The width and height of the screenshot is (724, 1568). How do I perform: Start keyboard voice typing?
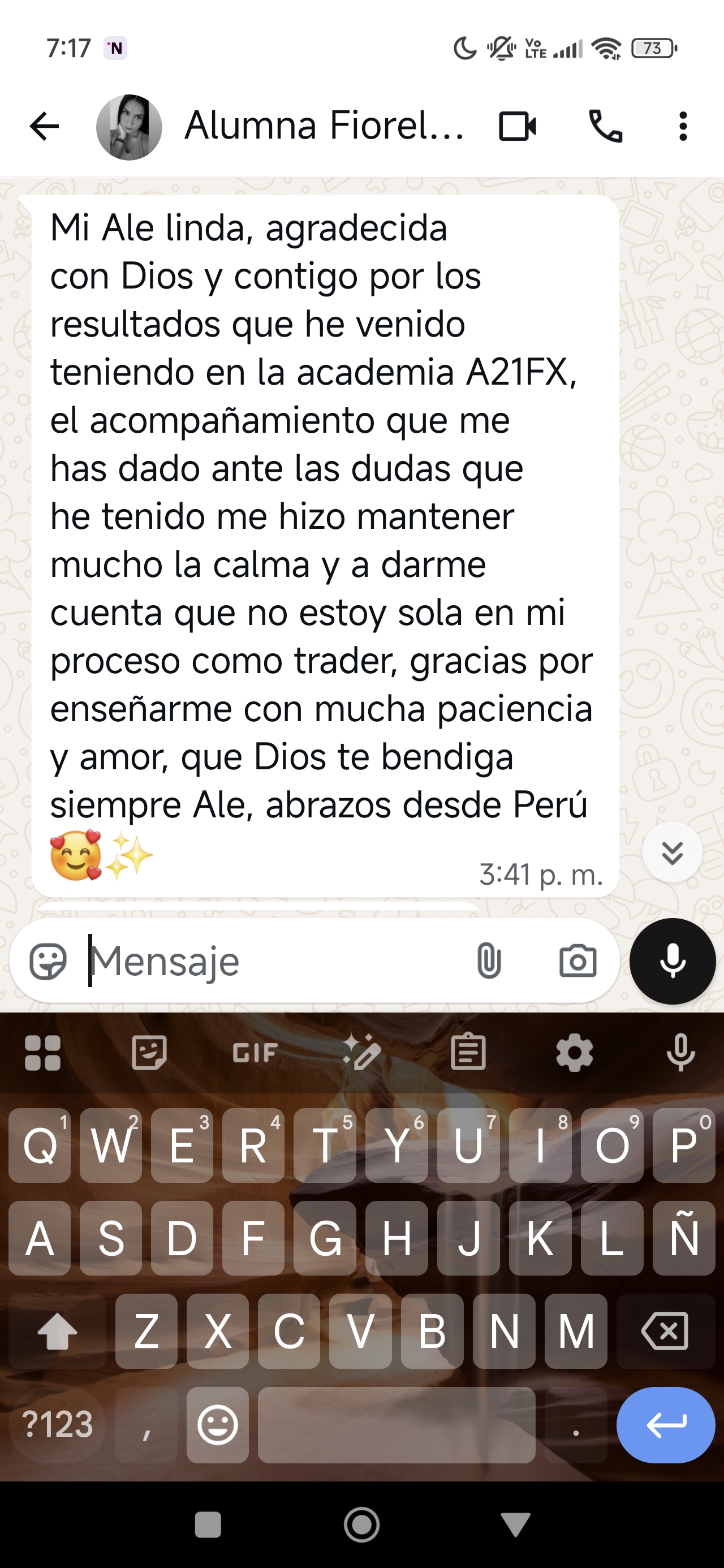coord(680,1053)
